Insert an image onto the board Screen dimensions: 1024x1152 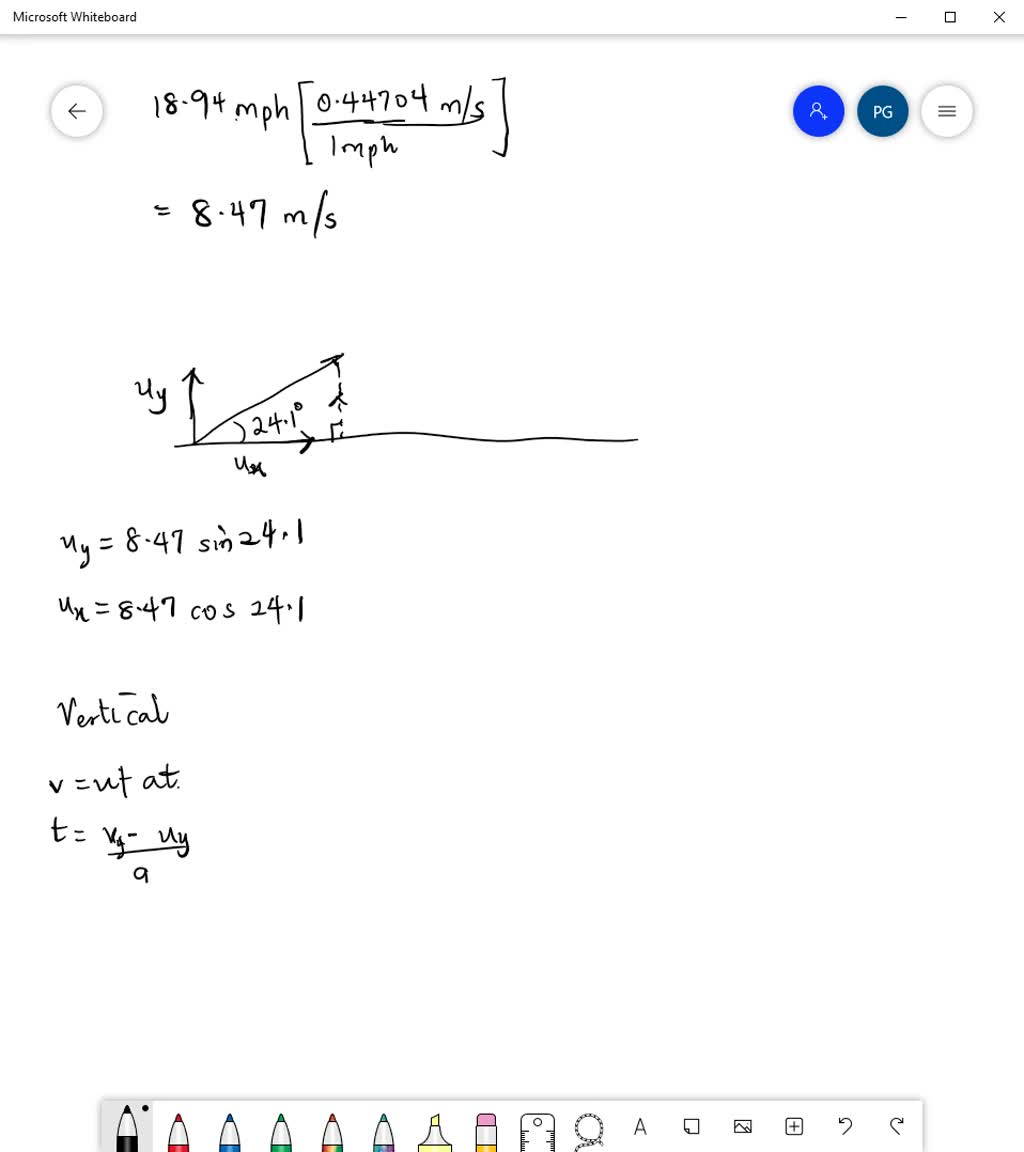click(743, 1127)
